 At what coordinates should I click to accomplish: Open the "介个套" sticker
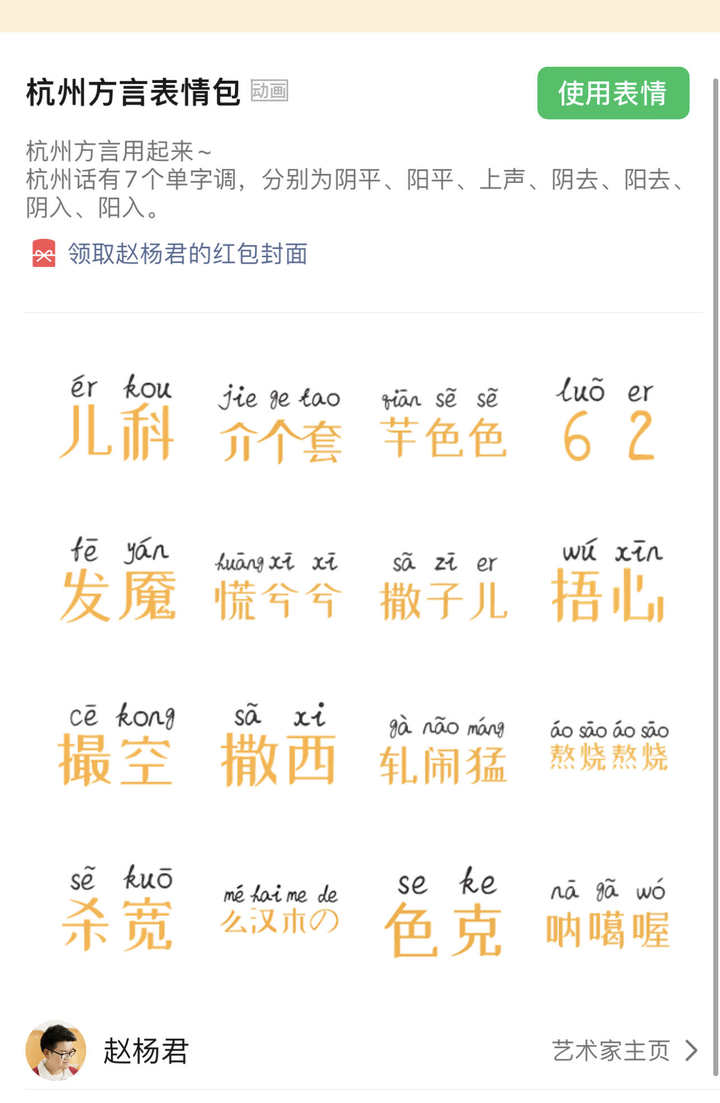click(x=280, y=415)
